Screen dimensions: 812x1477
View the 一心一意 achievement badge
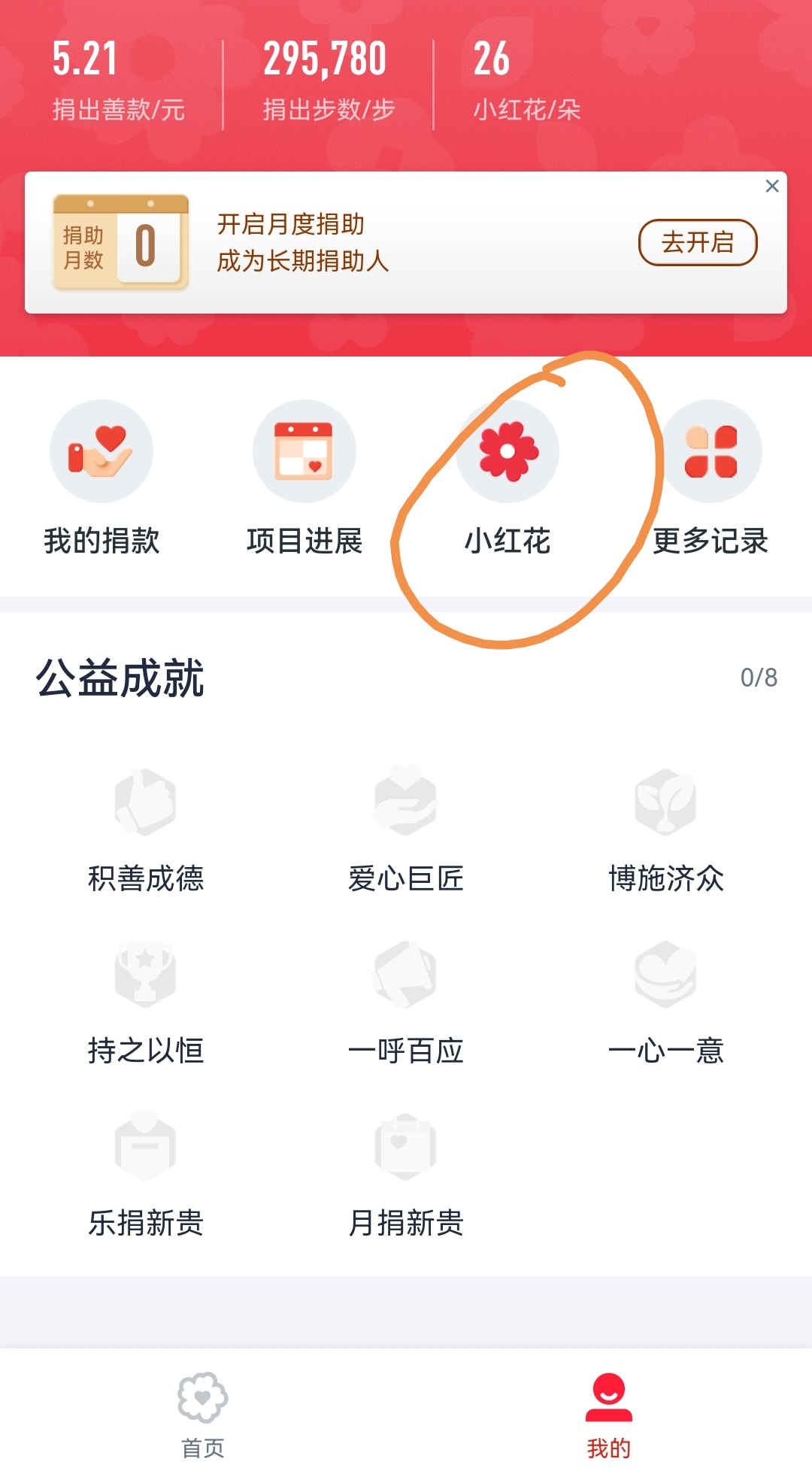click(666, 1002)
